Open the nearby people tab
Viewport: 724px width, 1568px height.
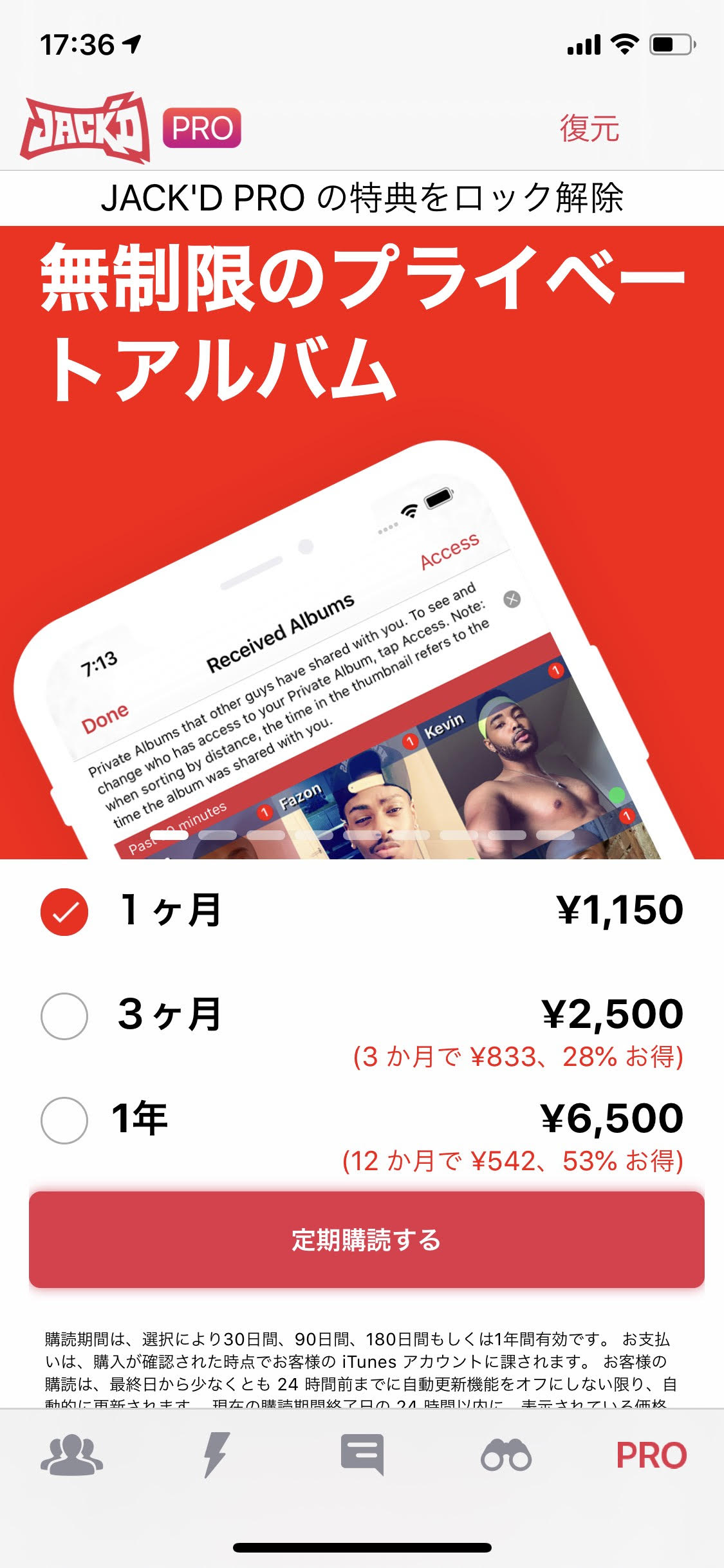pyautogui.click(x=71, y=1455)
